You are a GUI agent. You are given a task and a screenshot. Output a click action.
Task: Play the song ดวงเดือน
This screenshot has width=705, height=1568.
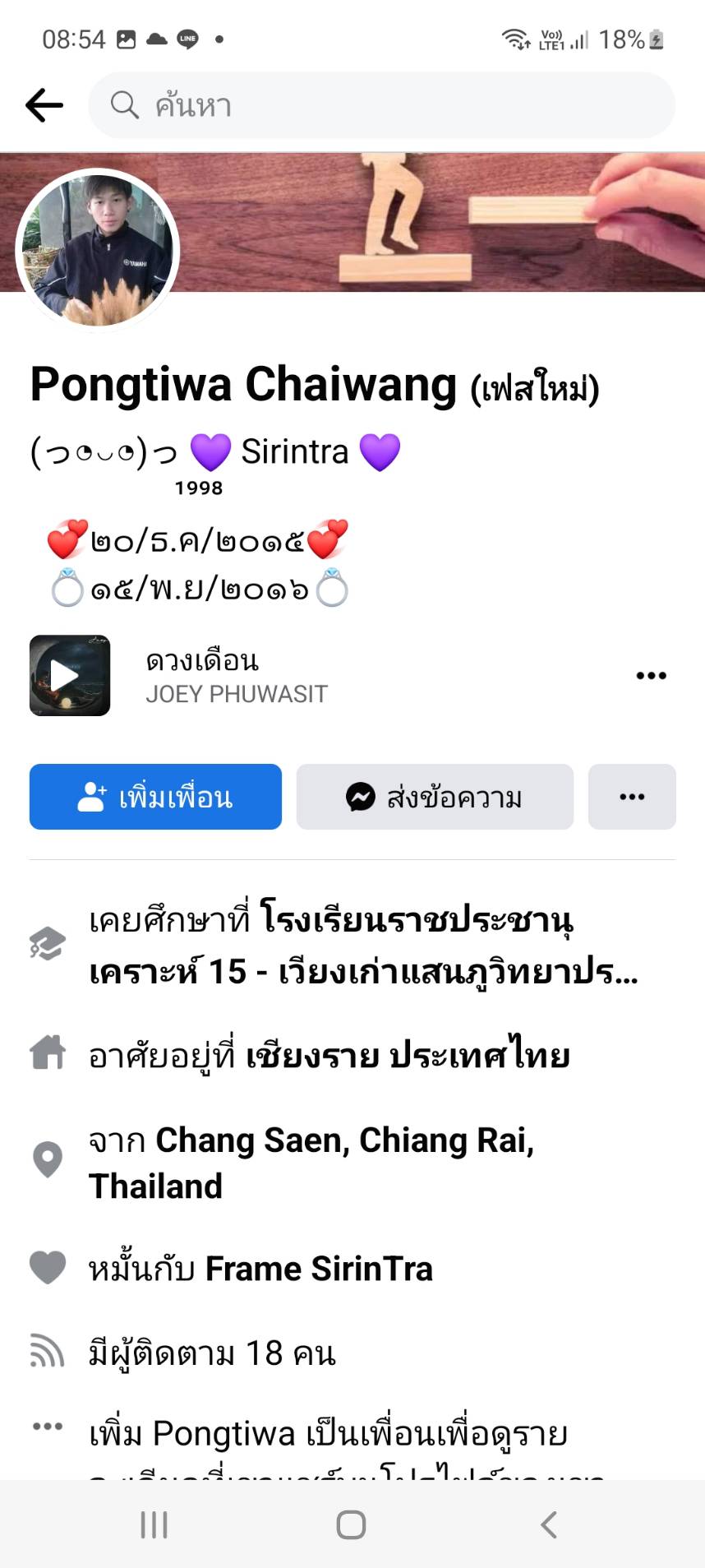70,676
